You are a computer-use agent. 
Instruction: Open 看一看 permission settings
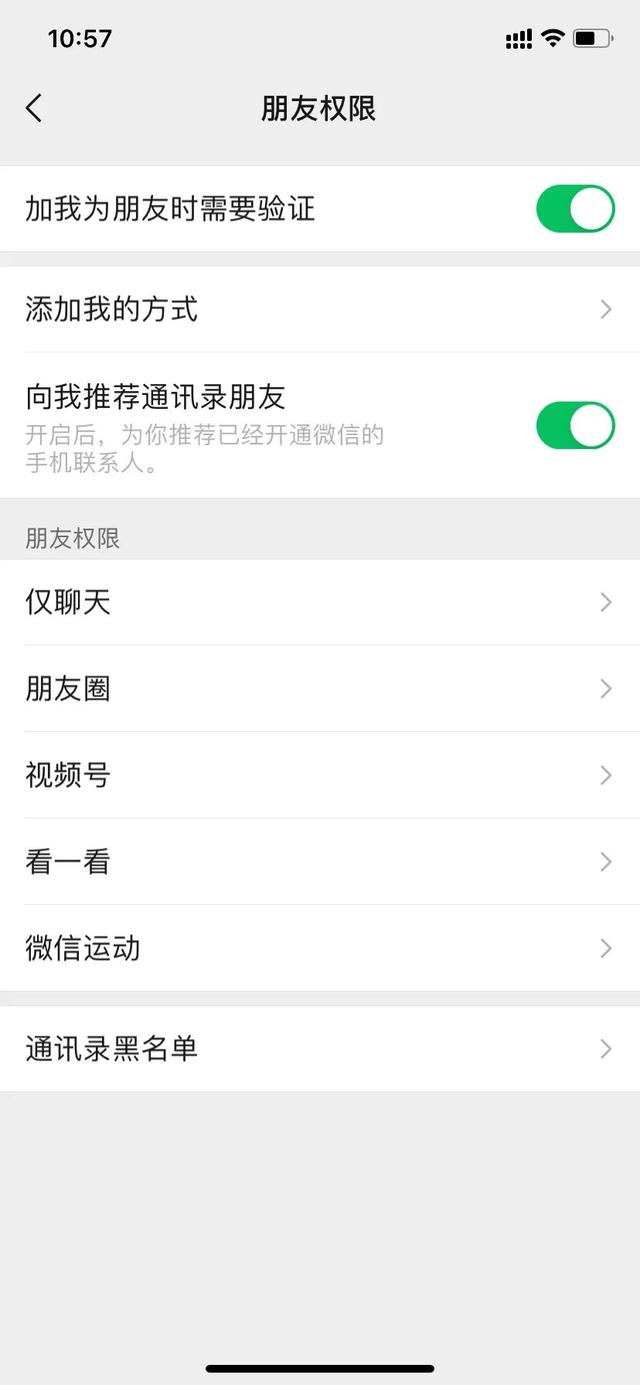[320, 862]
